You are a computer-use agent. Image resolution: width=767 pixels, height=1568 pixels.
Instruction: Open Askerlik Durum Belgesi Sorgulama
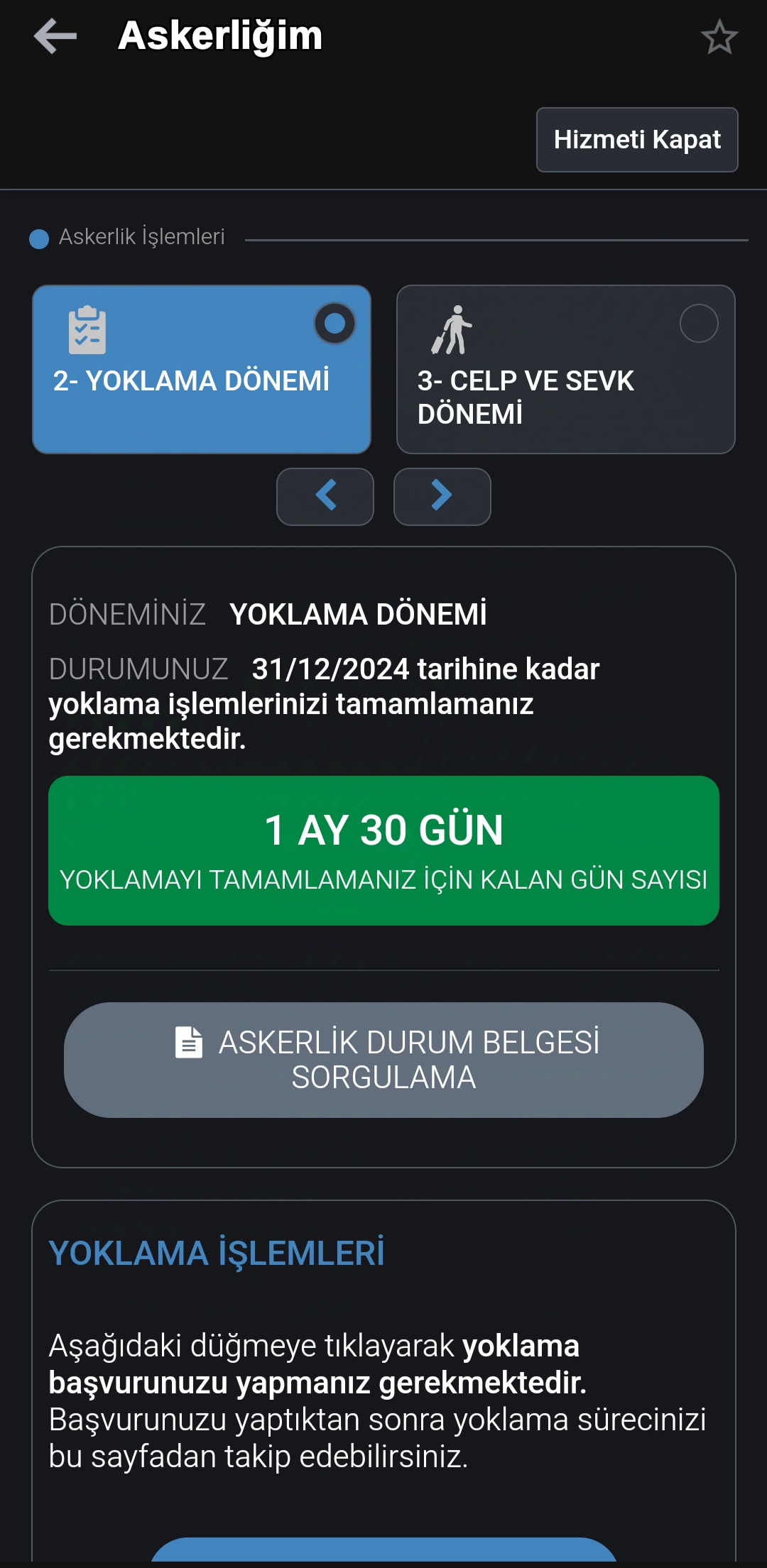383,1060
